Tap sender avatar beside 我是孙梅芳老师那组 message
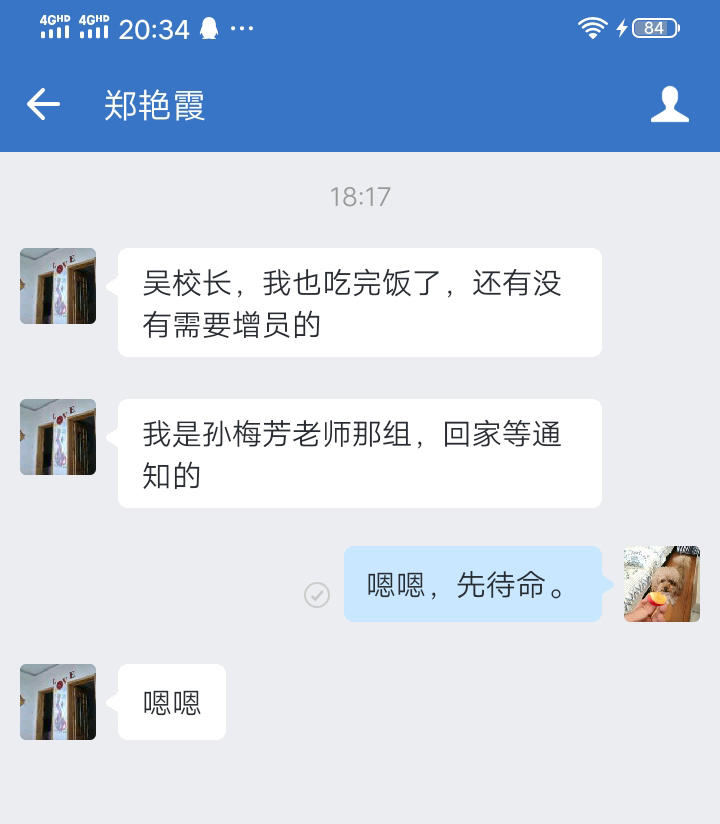This screenshot has width=720, height=824. click(x=58, y=437)
